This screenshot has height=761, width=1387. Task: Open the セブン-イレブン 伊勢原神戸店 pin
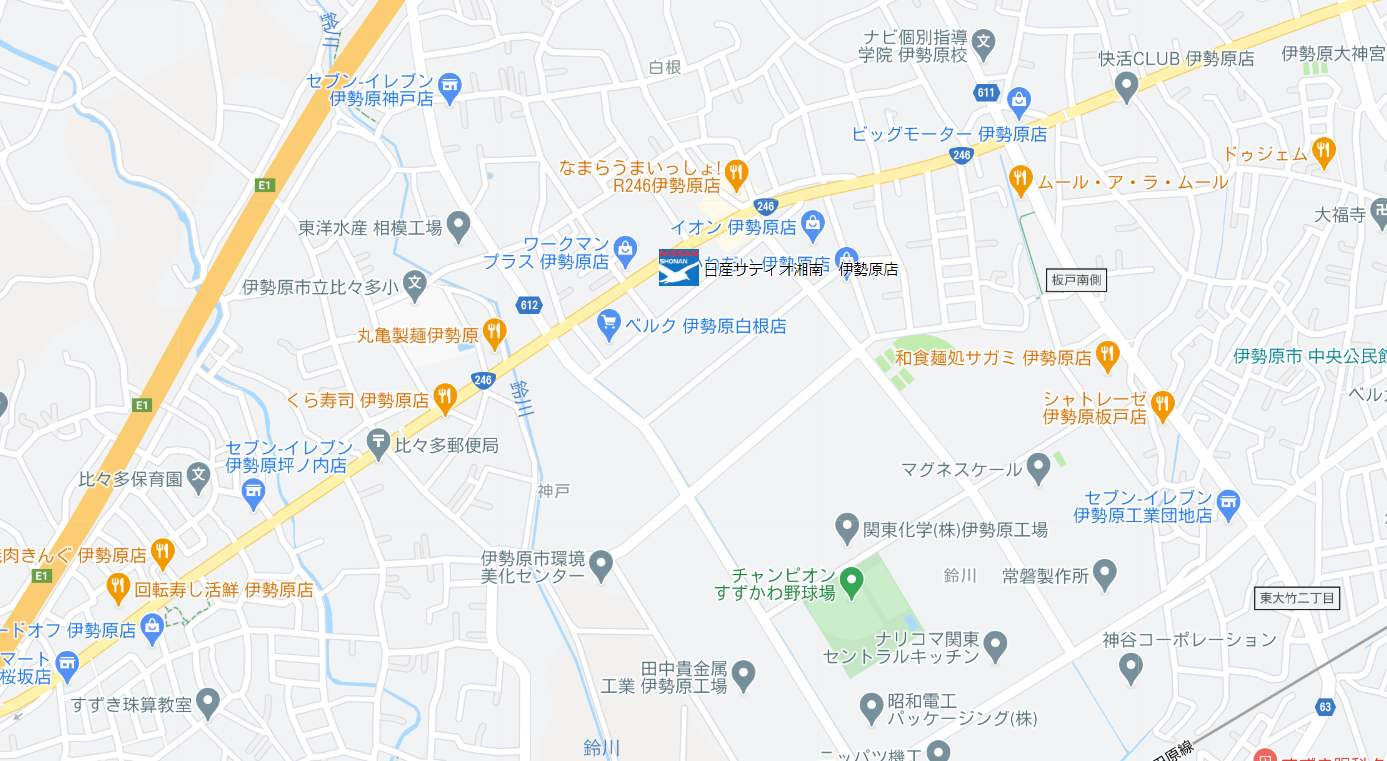(450, 87)
